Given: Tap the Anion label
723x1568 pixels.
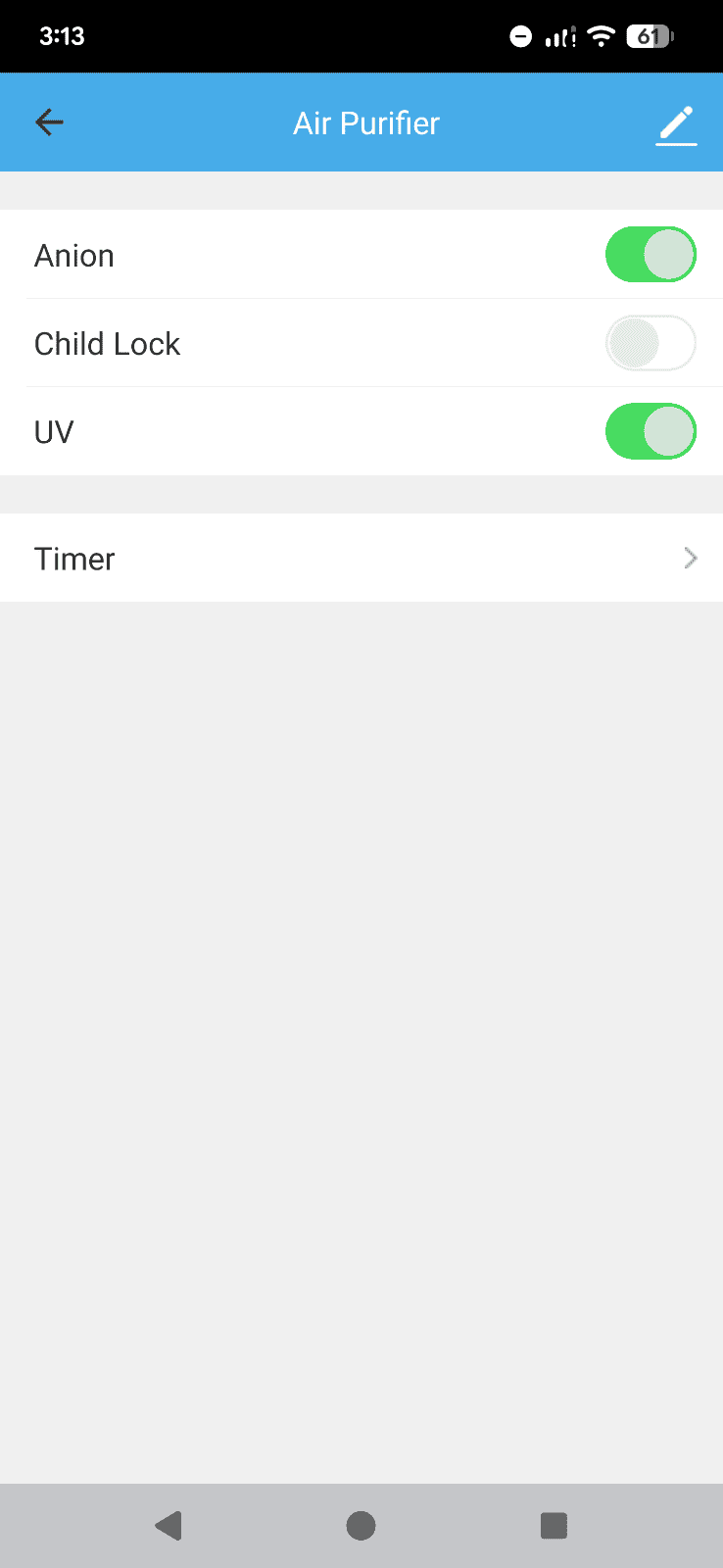Looking at the screenshot, I should pos(73,255).
